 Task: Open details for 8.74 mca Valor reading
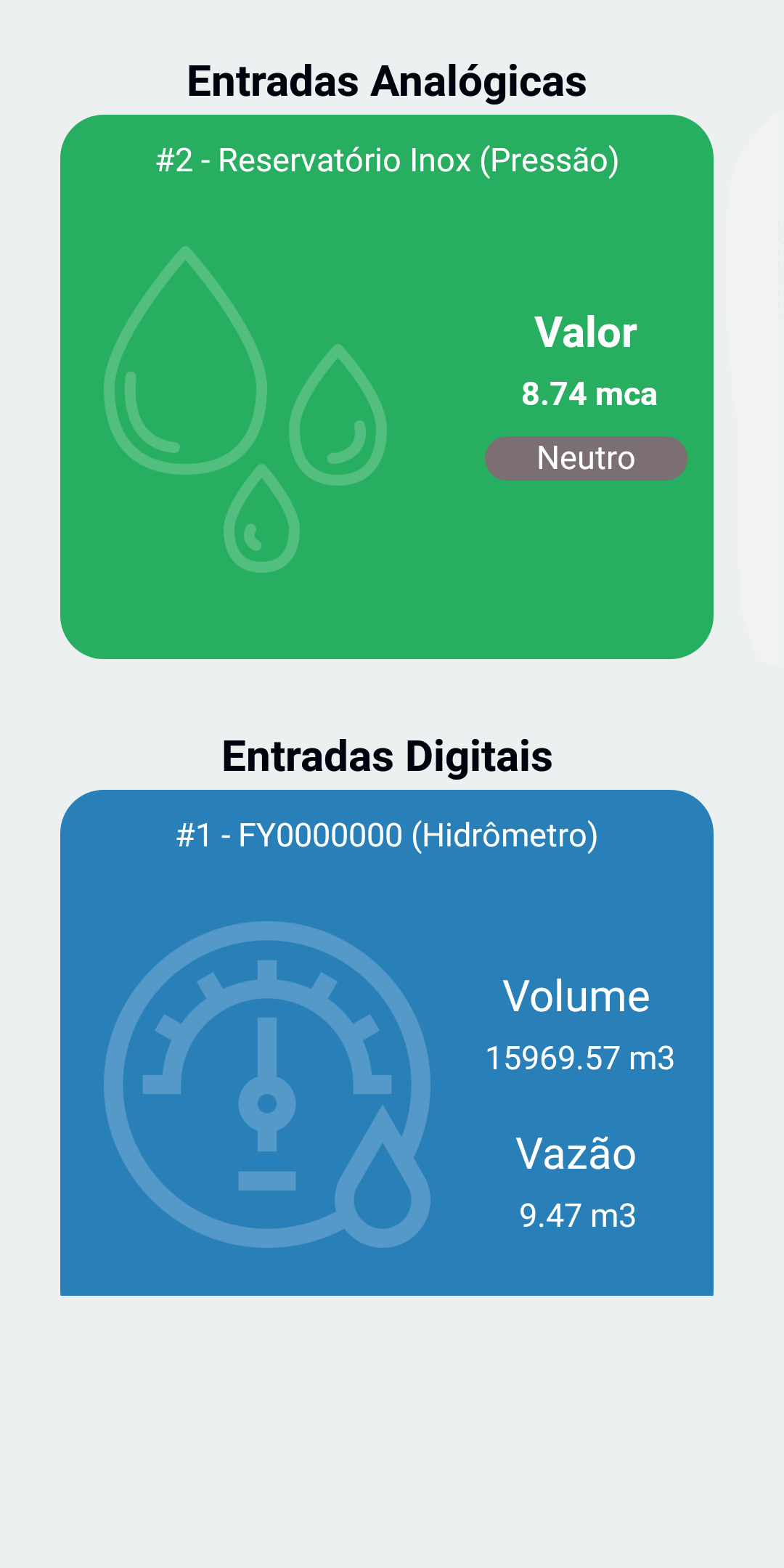tap(590, 394)
